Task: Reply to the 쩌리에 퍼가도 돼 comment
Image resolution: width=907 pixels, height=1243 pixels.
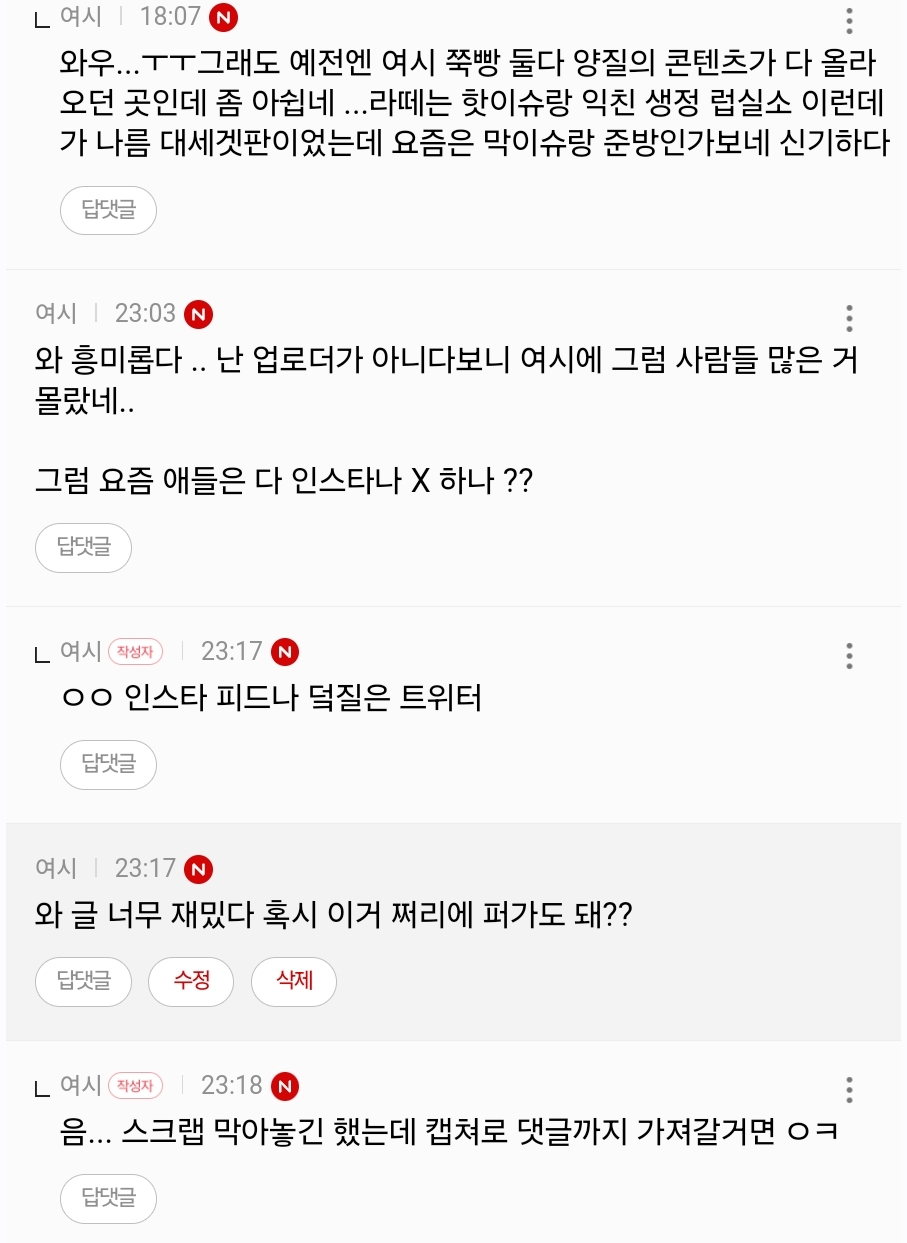Action: (x=83, y=981)
